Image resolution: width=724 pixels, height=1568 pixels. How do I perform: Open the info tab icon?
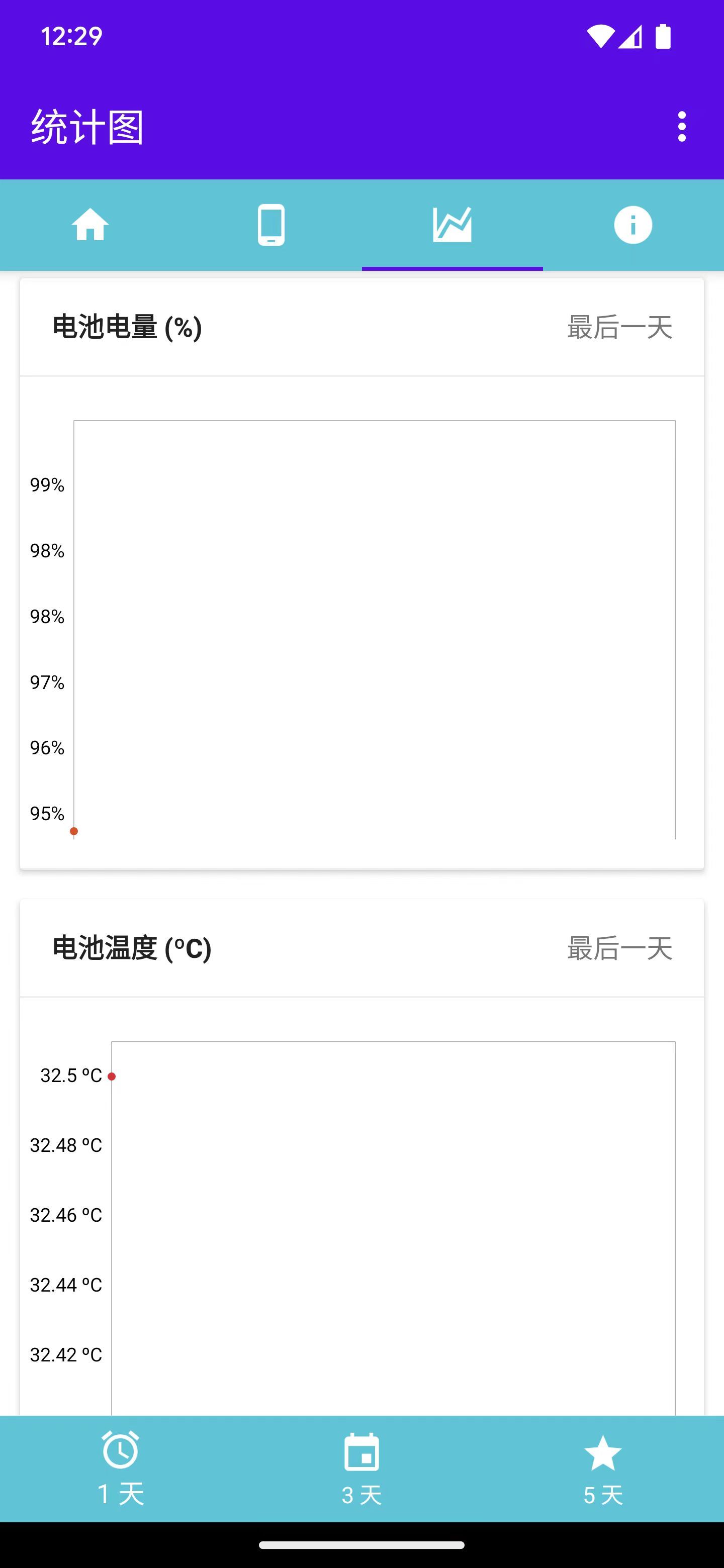pos(633,225)
